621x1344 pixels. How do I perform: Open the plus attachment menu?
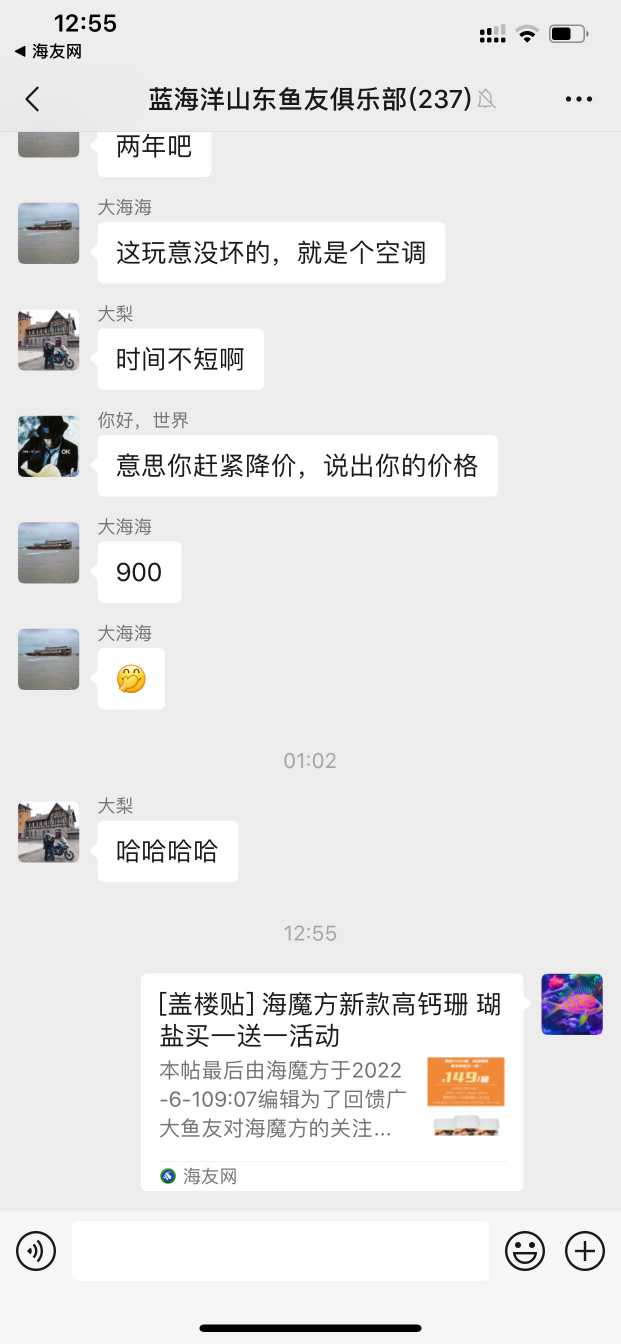coord(585,1251)
